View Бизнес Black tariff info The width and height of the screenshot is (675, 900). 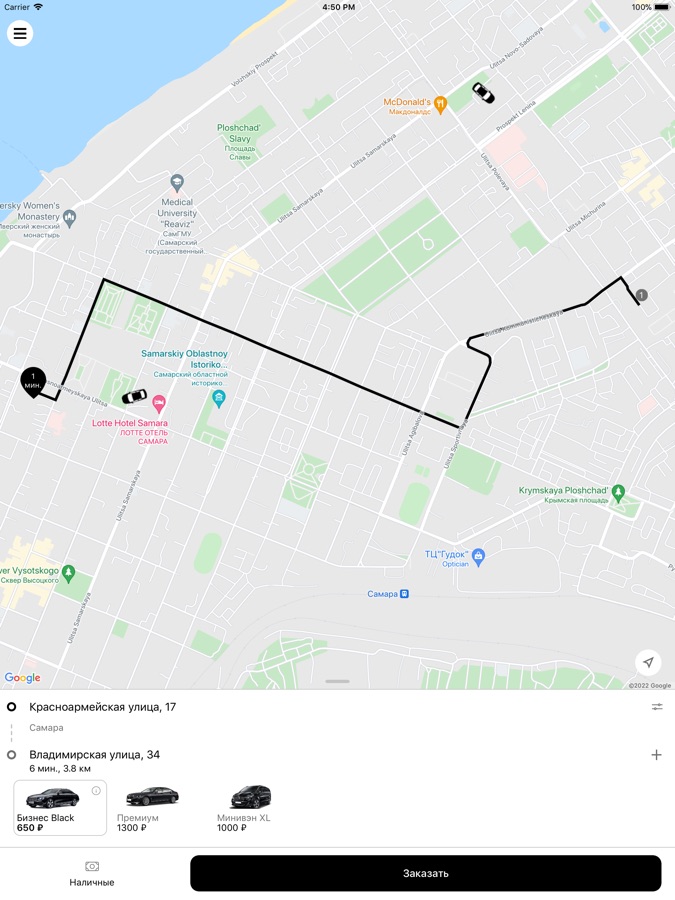coord(96,791)
